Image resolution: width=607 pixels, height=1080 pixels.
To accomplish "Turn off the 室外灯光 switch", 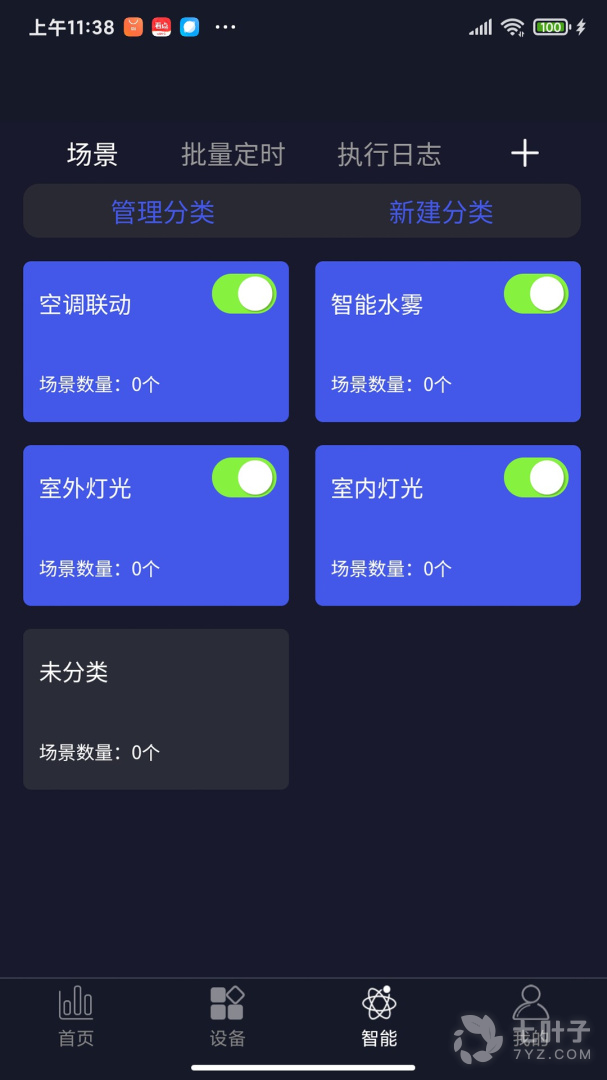I will (244, 478).
